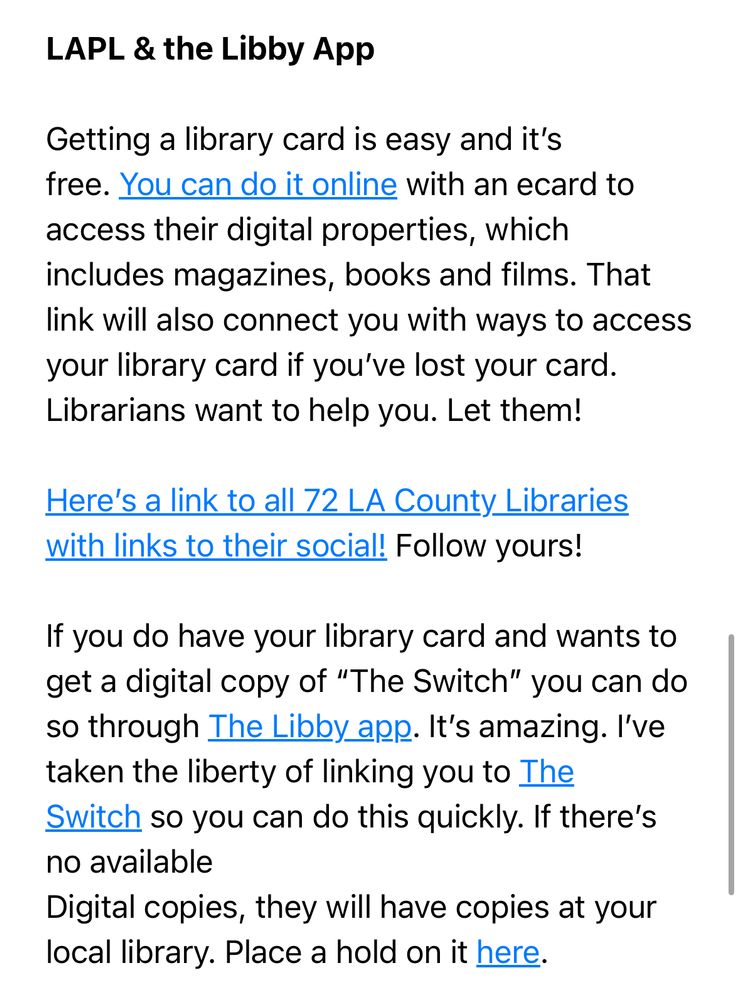
Task: Open the 72 LA County Libraries link
Action: tap(336, 501)
